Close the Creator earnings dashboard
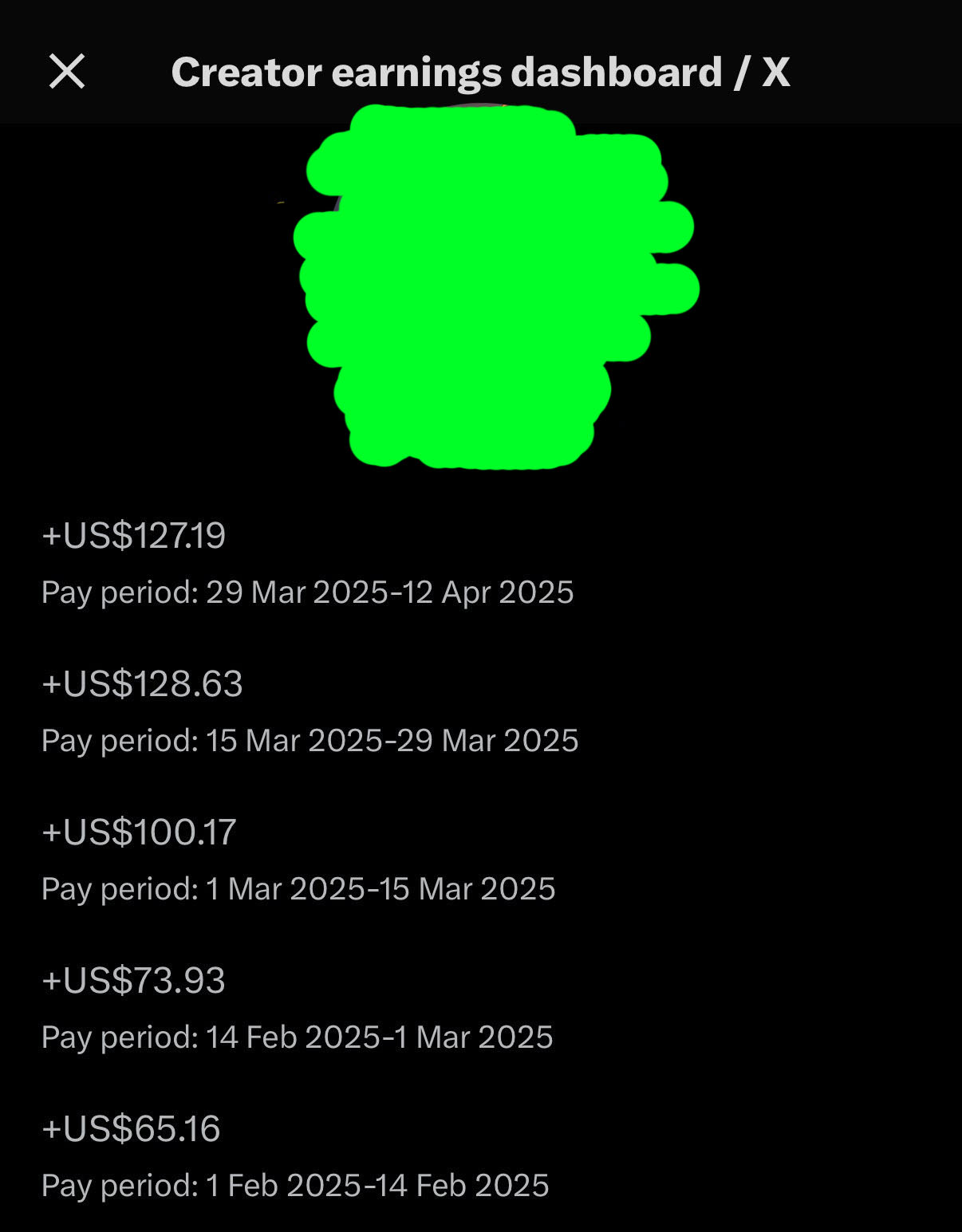The height and width of the screenshot is (1232, 962). 67,72
